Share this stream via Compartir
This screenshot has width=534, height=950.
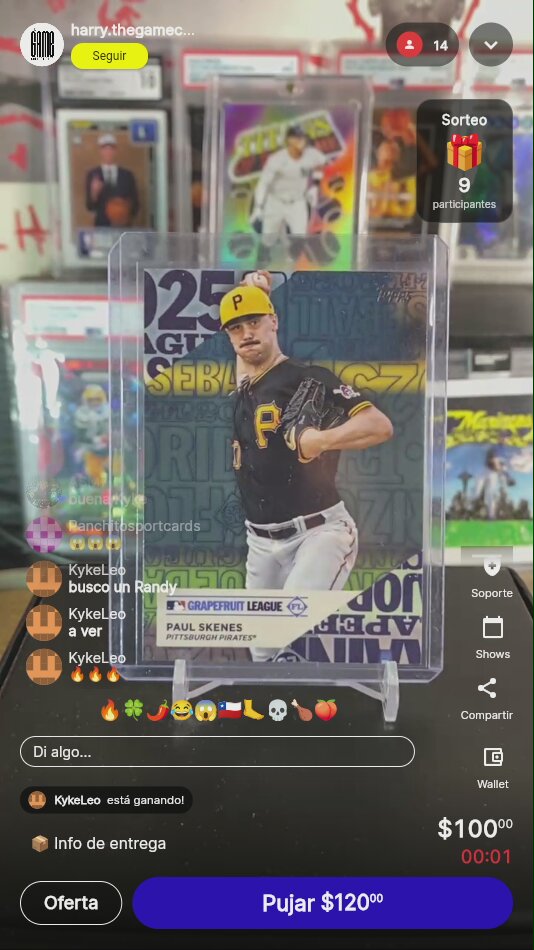pos(487,699)
